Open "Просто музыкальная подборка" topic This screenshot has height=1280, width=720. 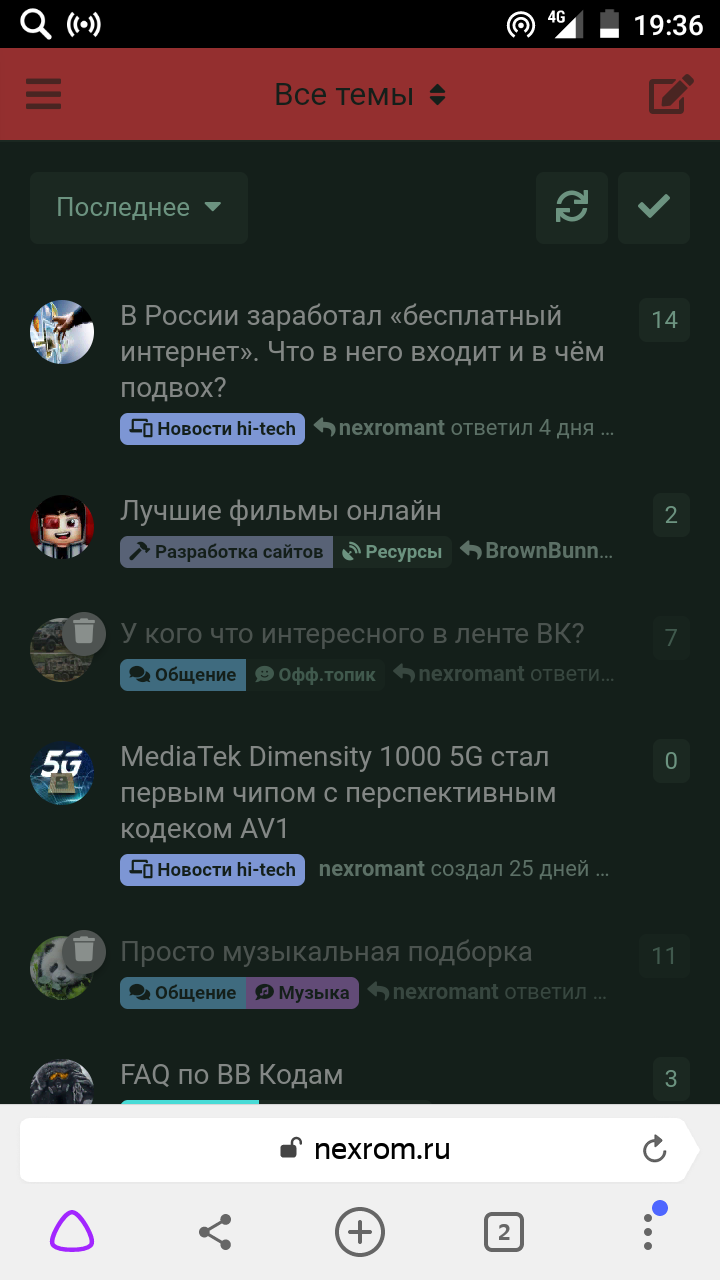pyautogui.click(x=326, y=952)
